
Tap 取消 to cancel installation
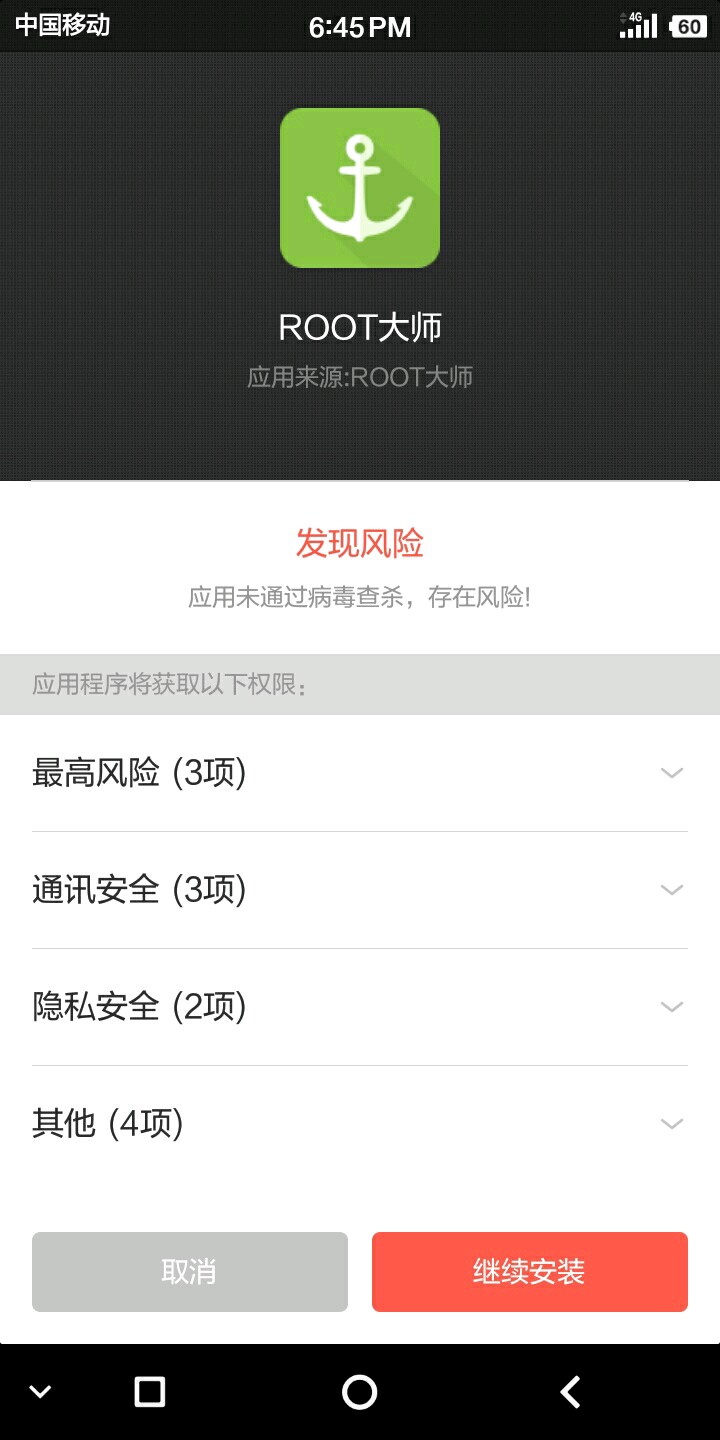(x=190, y=1272)
